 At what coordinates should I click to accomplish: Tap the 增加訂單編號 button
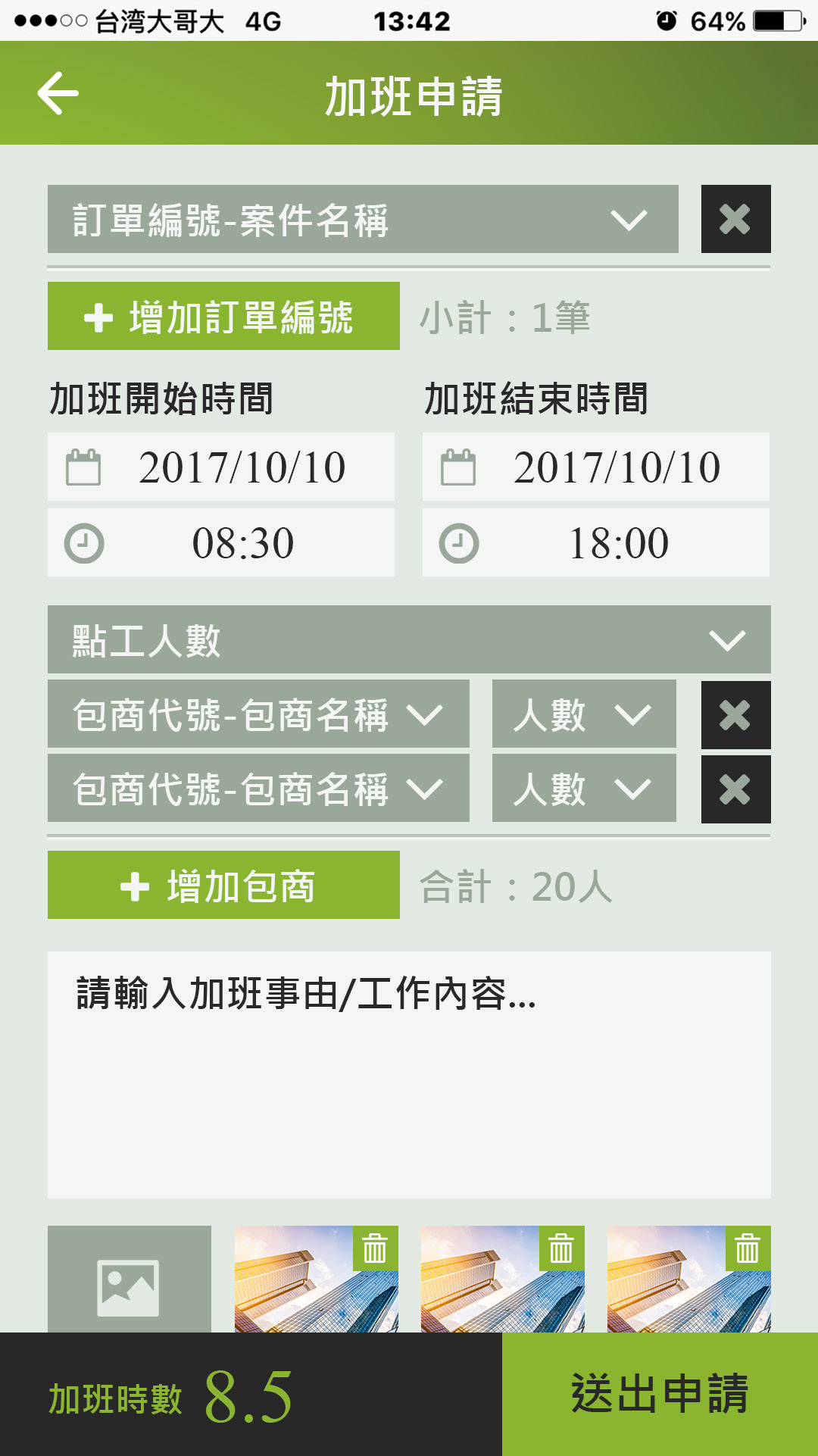[223, 317]
